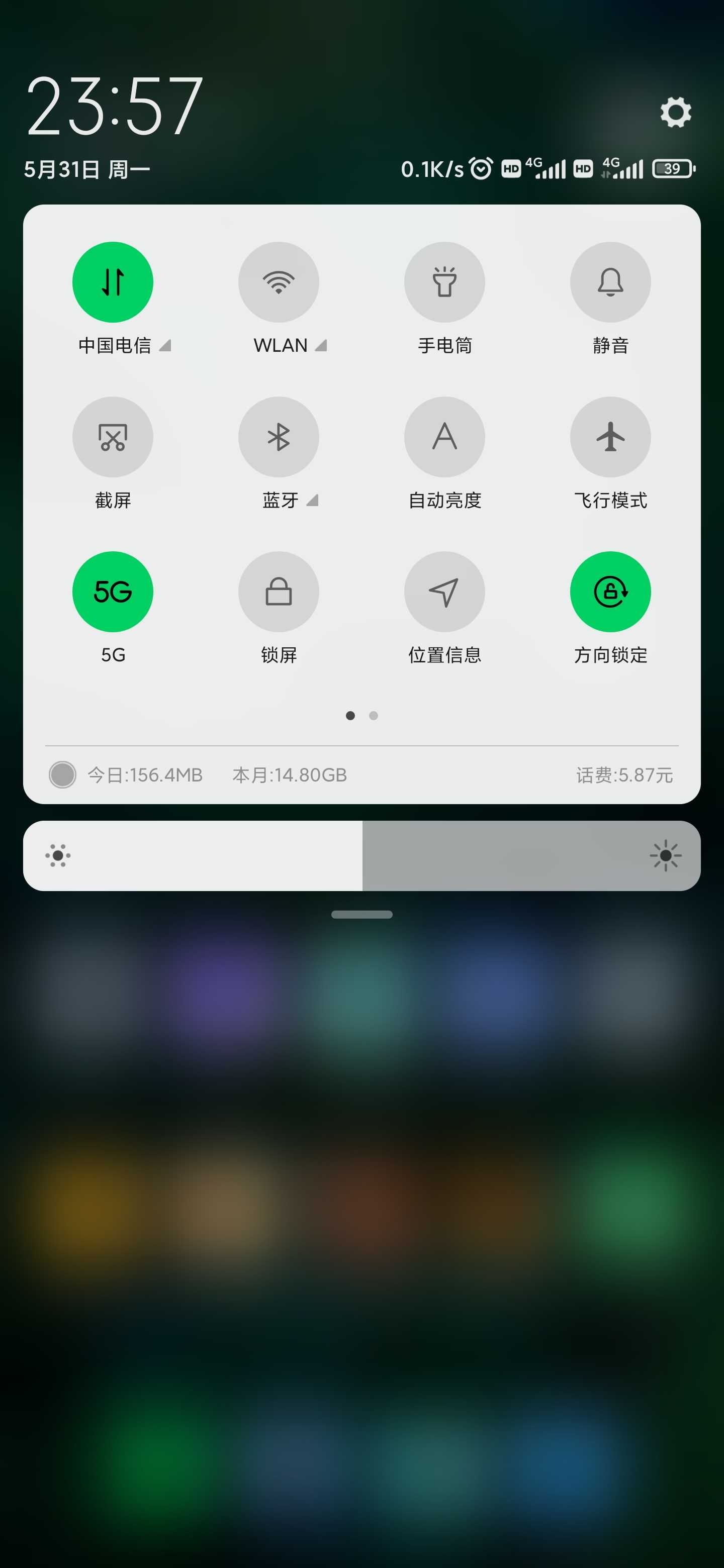Expand the WLAN network list arrow

tap(321, 346)
